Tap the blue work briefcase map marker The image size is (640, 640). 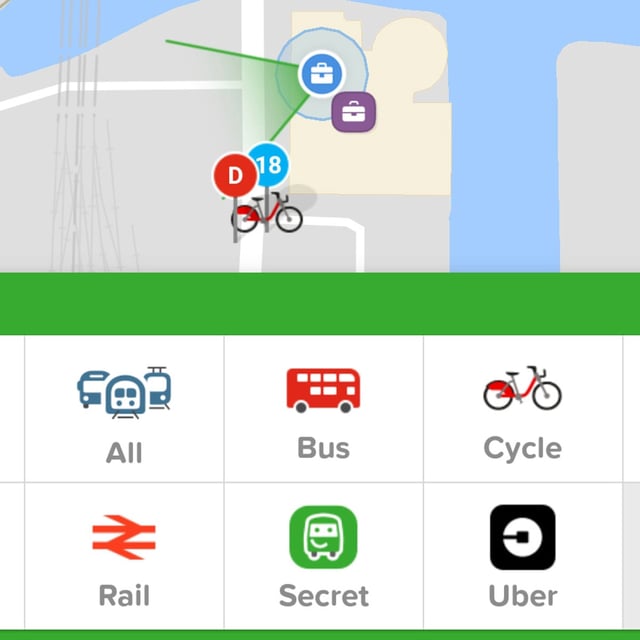coord(321,74)
